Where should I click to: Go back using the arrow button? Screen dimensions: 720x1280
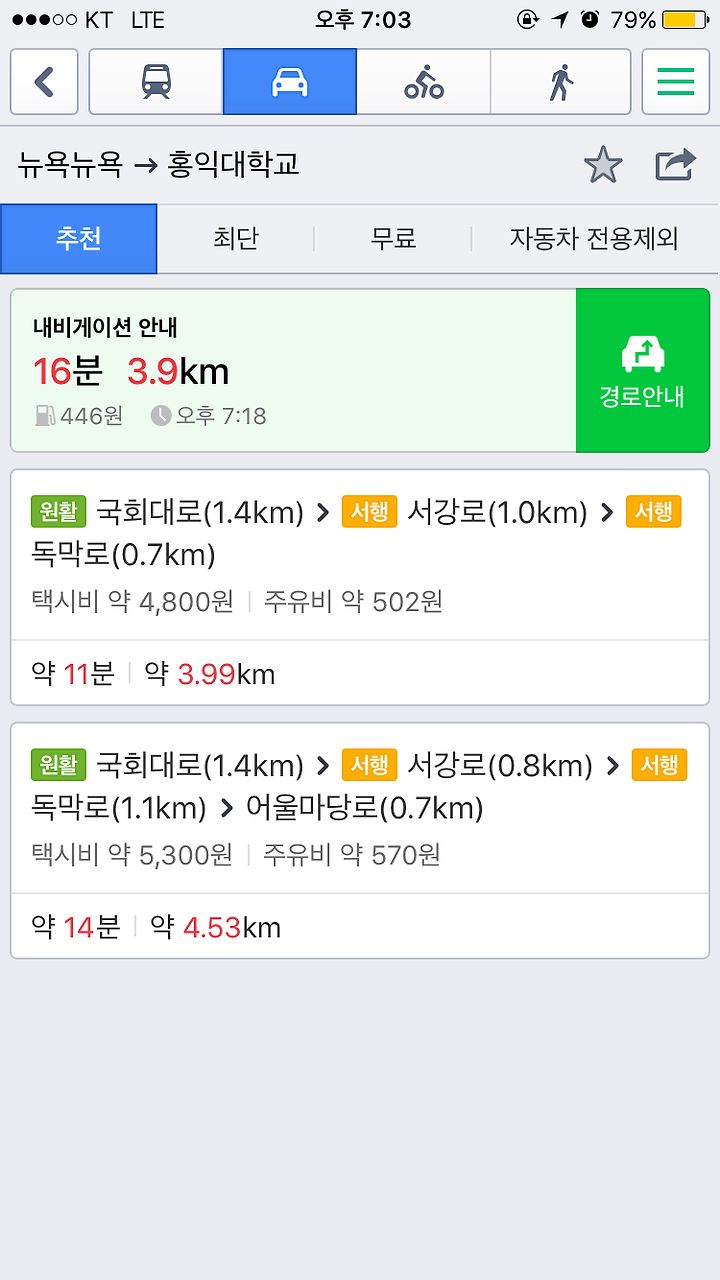pyautogui.click(x=44, y=82)
